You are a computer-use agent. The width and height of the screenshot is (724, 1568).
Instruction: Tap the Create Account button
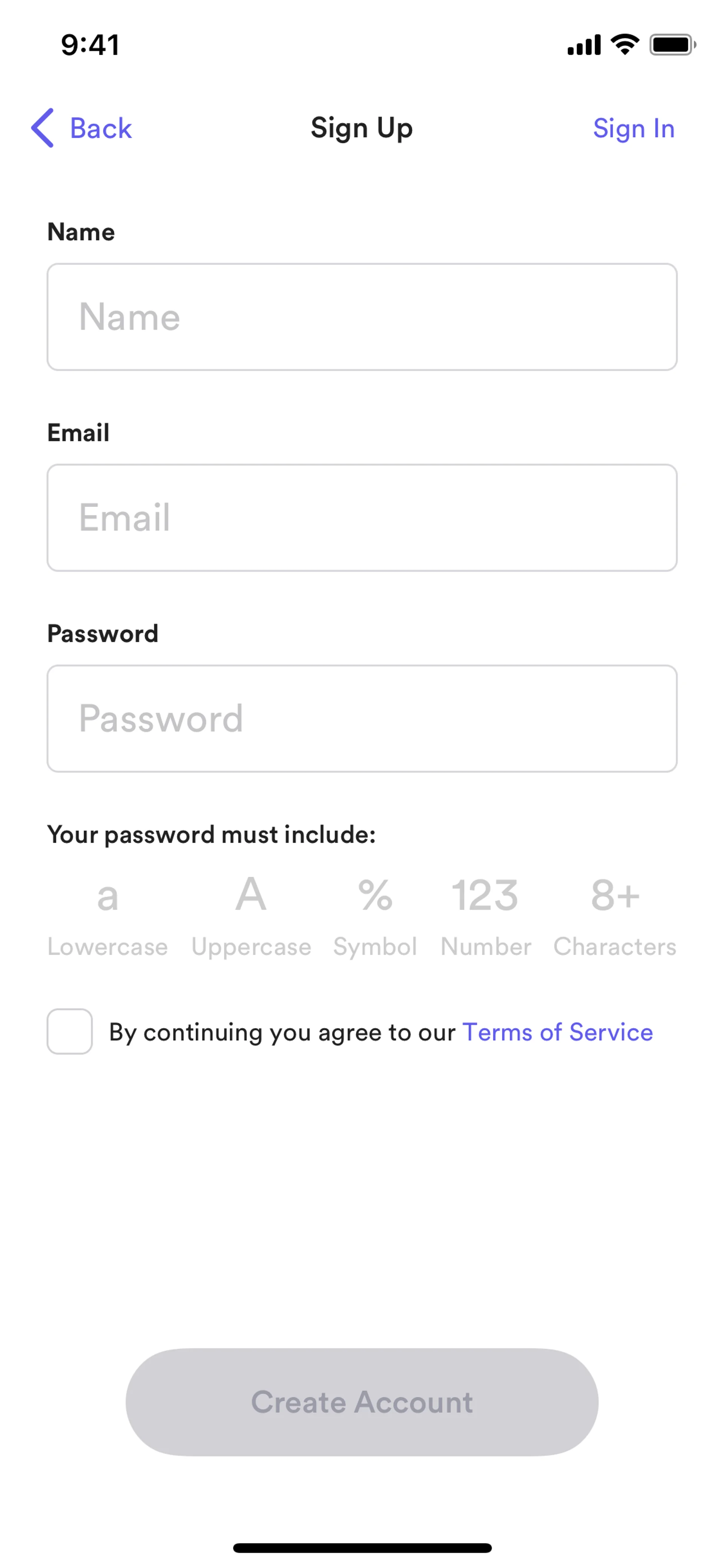click(x=362, y=1402)
